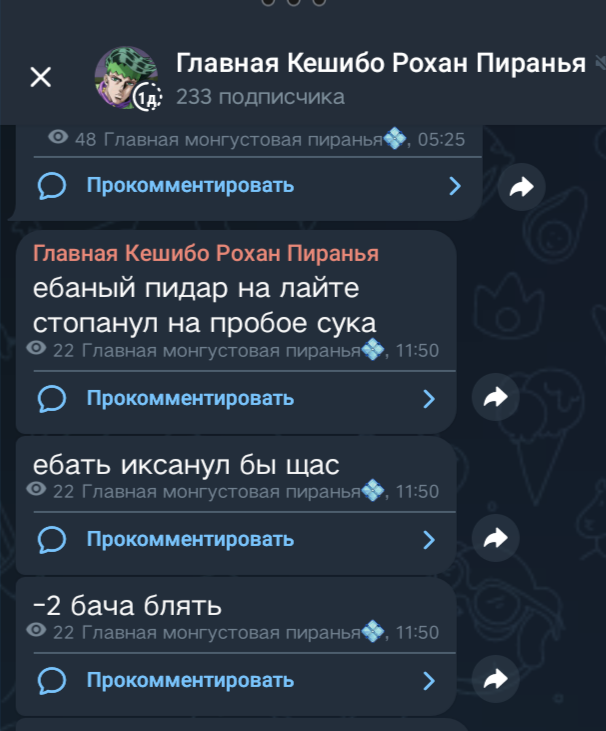Open the channel avatar profile

[127, 78]
